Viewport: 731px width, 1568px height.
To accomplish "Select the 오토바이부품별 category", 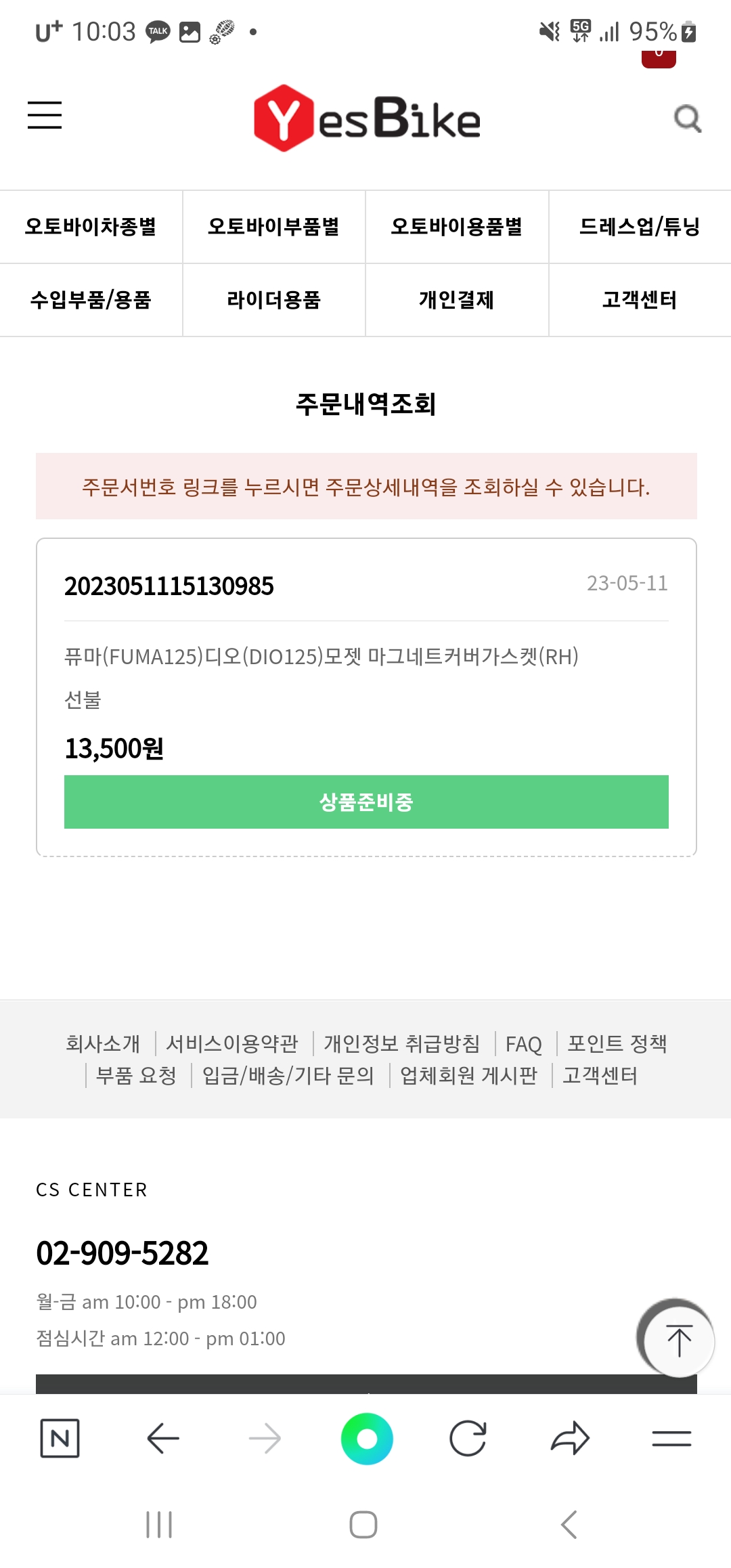I will click(x=274, y=227).
